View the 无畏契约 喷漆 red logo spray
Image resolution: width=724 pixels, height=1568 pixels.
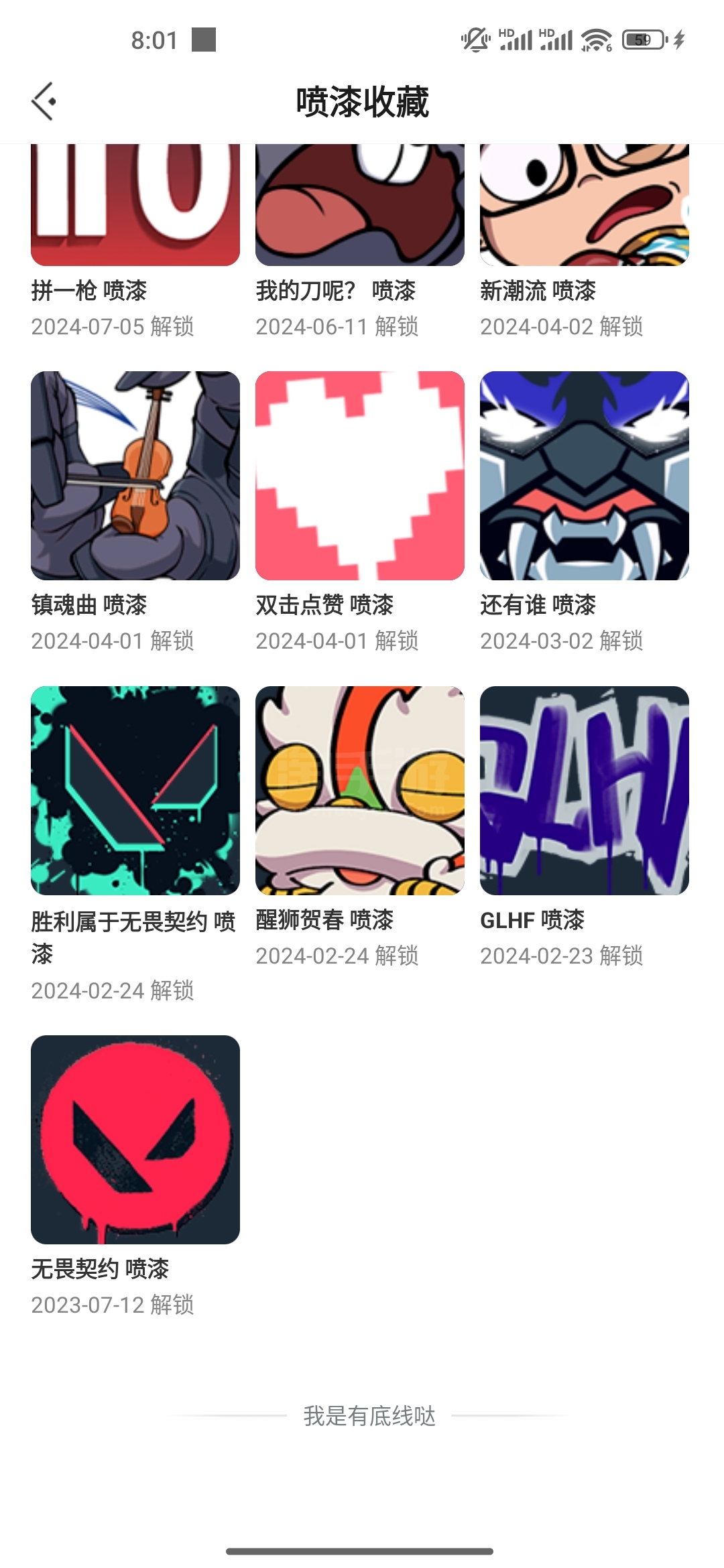click(135, 1139)
